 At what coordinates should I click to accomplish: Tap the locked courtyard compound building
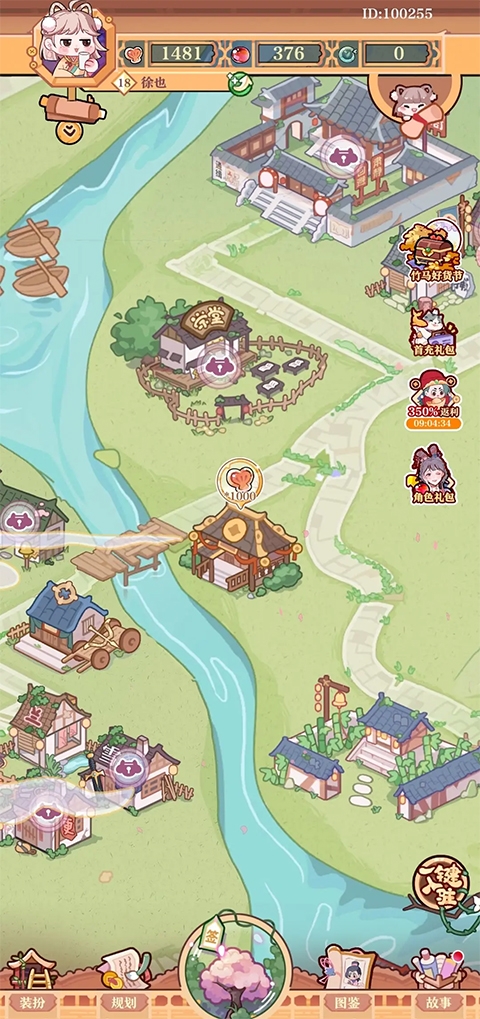[342, 156]
